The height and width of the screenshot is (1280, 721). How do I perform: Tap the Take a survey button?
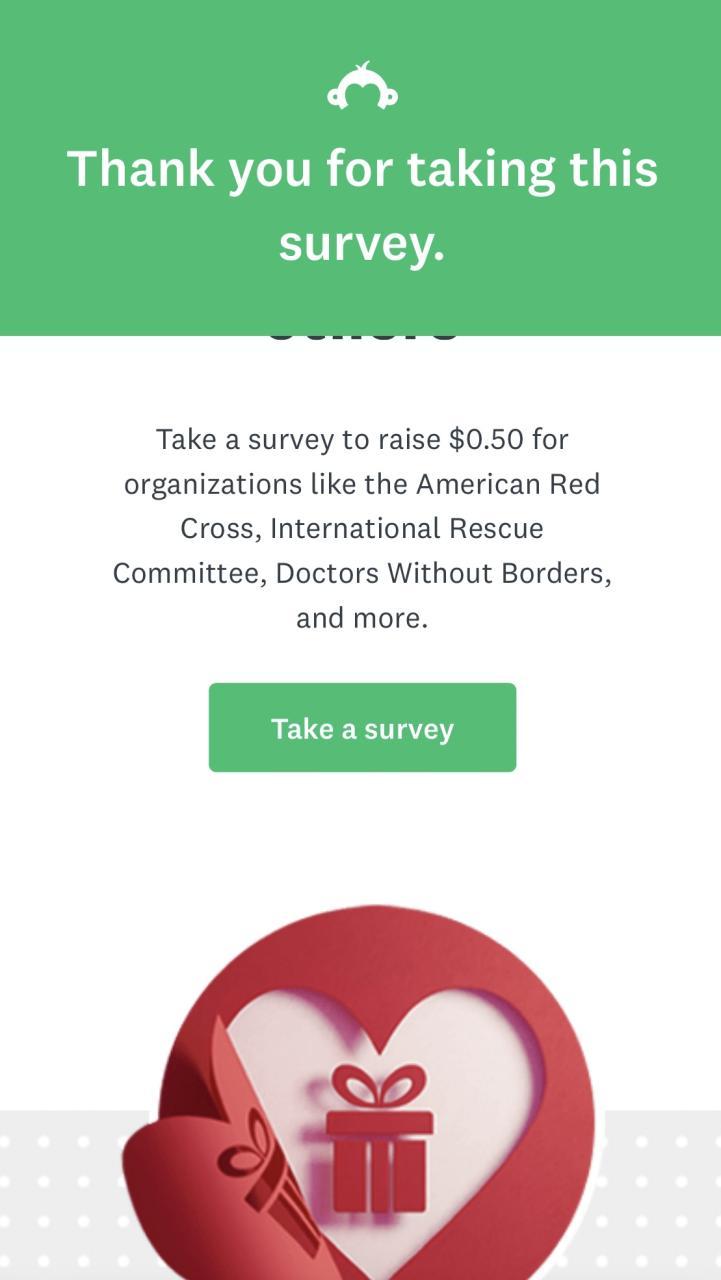[x=362, y=728]
